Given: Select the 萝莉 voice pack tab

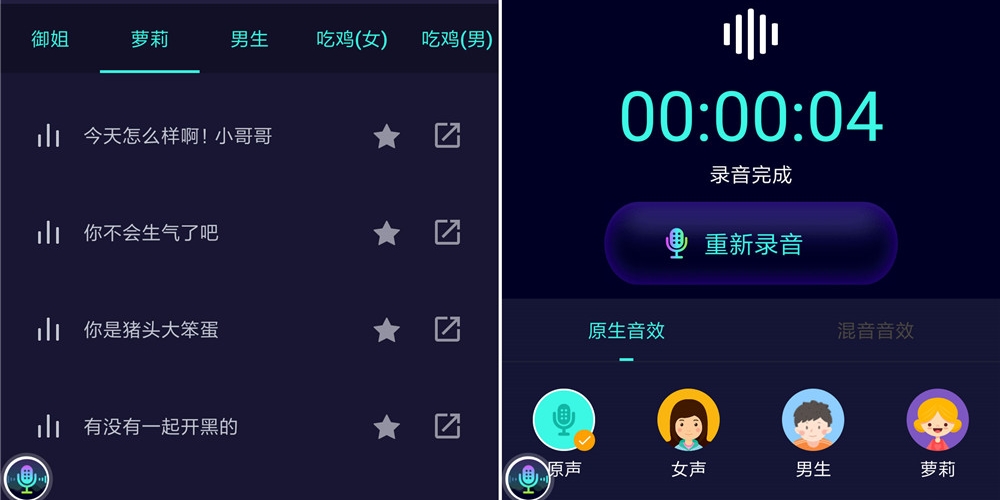Looking at the screenshot, I should click(149, 40).
